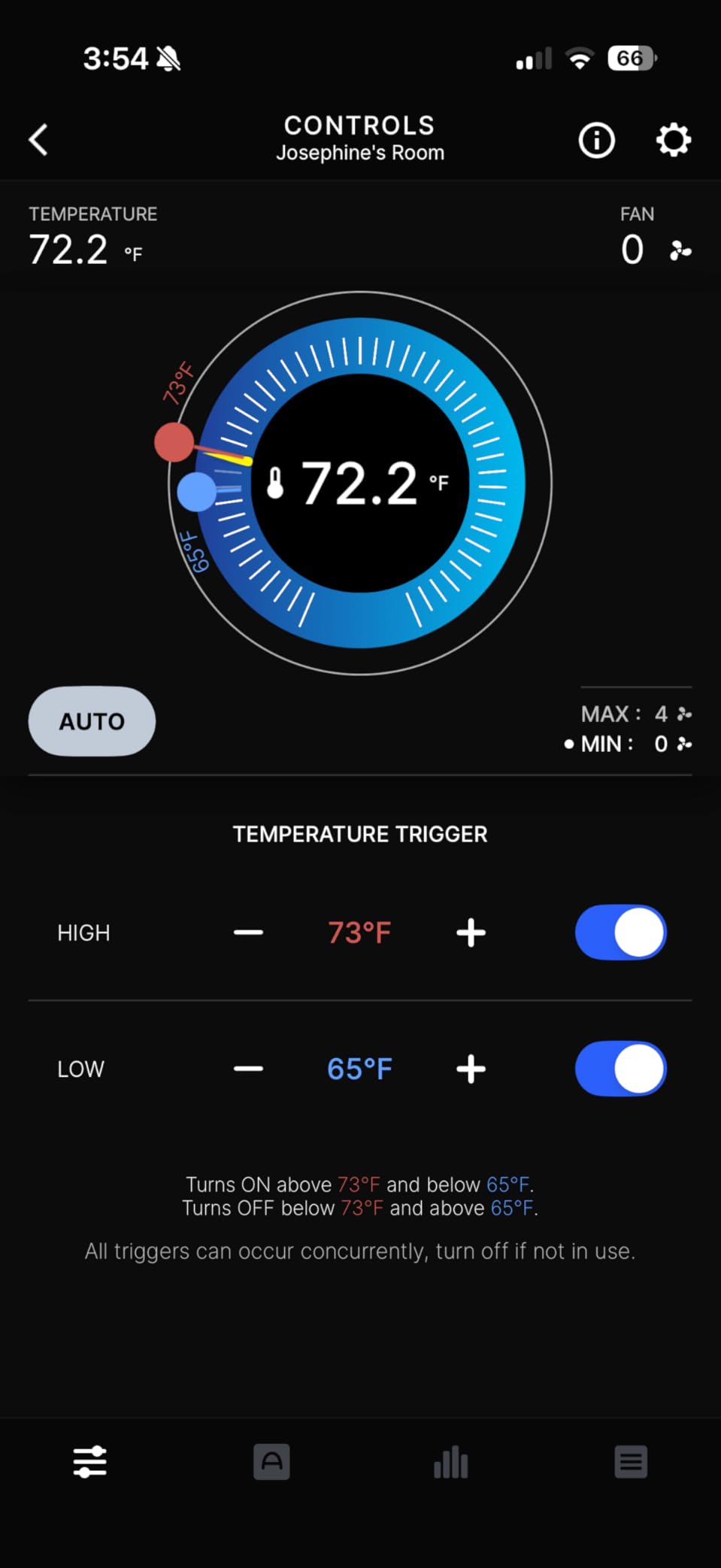721x1568 pixels.
Task: Select the MAX fan speed setting
Action: tap(636, 714)
